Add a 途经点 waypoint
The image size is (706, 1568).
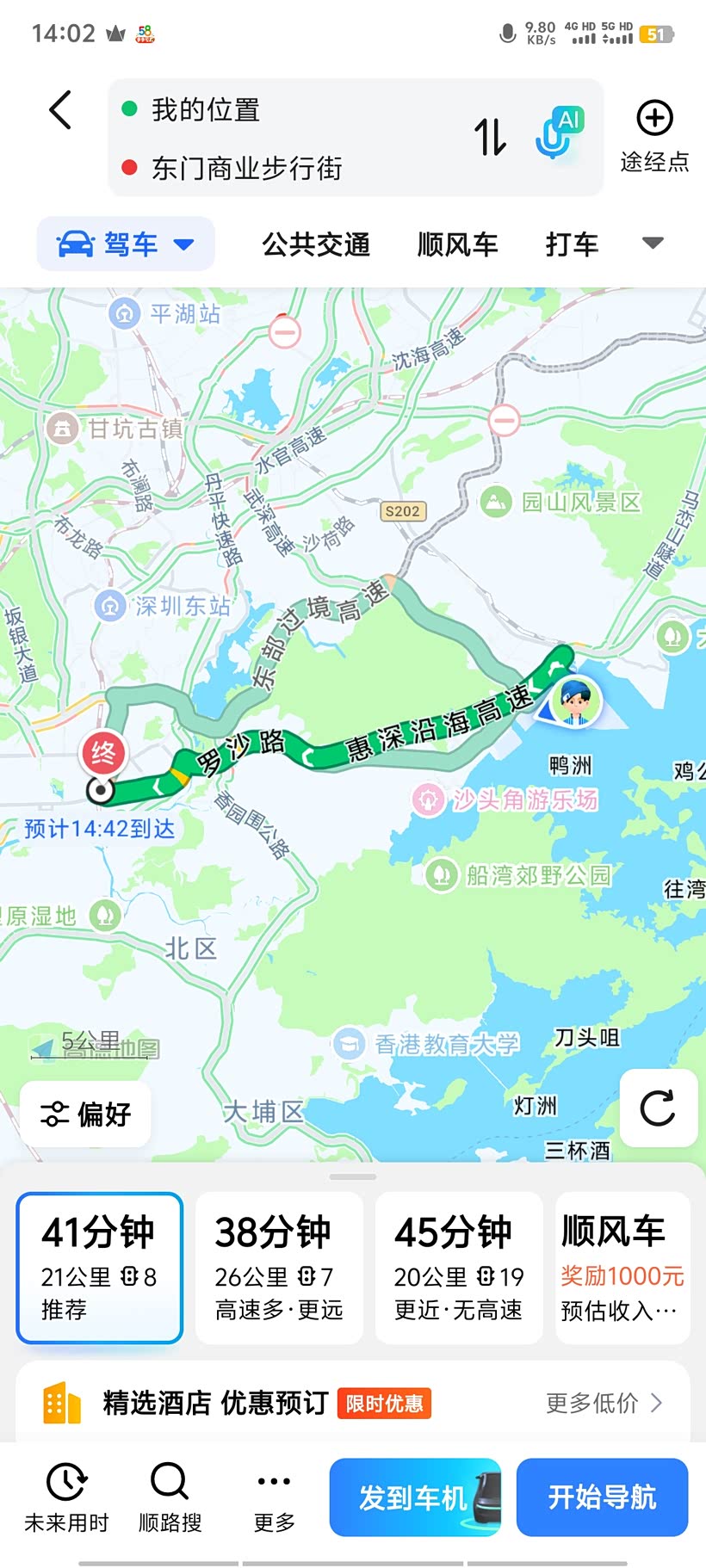(654, 136)
